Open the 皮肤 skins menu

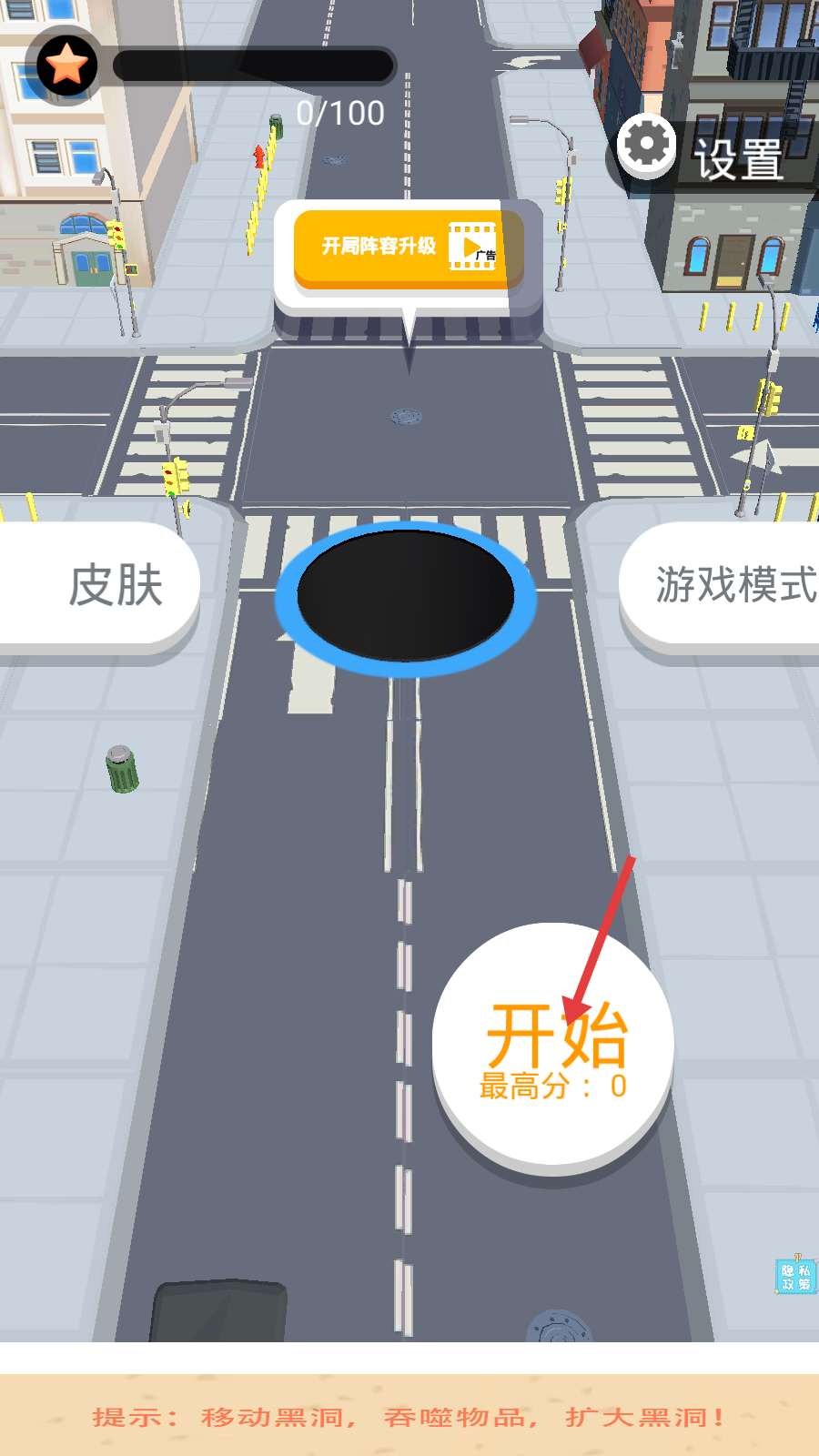[x=98, y=585]
